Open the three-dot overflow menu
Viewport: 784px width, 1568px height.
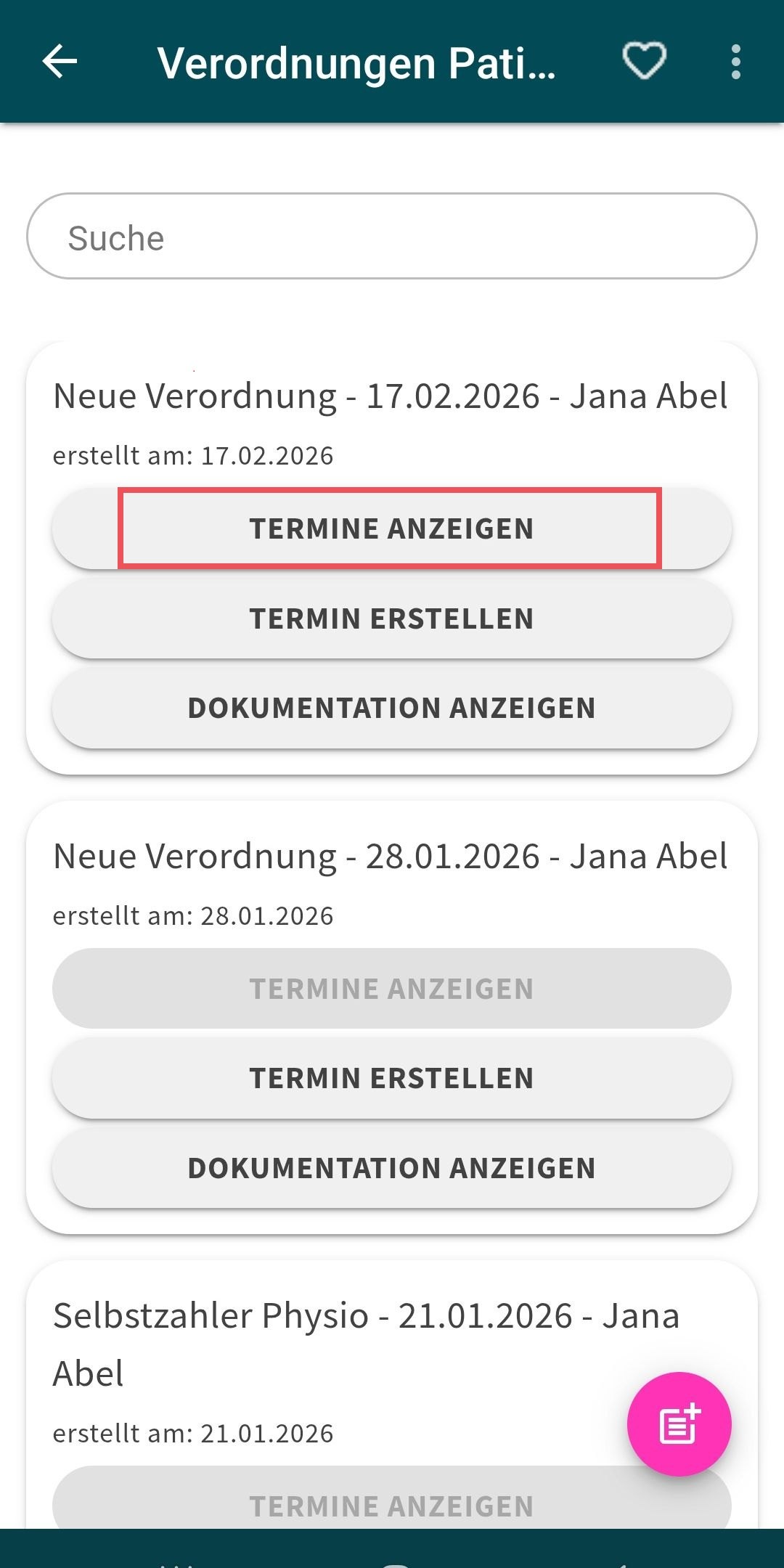[736, 61]
